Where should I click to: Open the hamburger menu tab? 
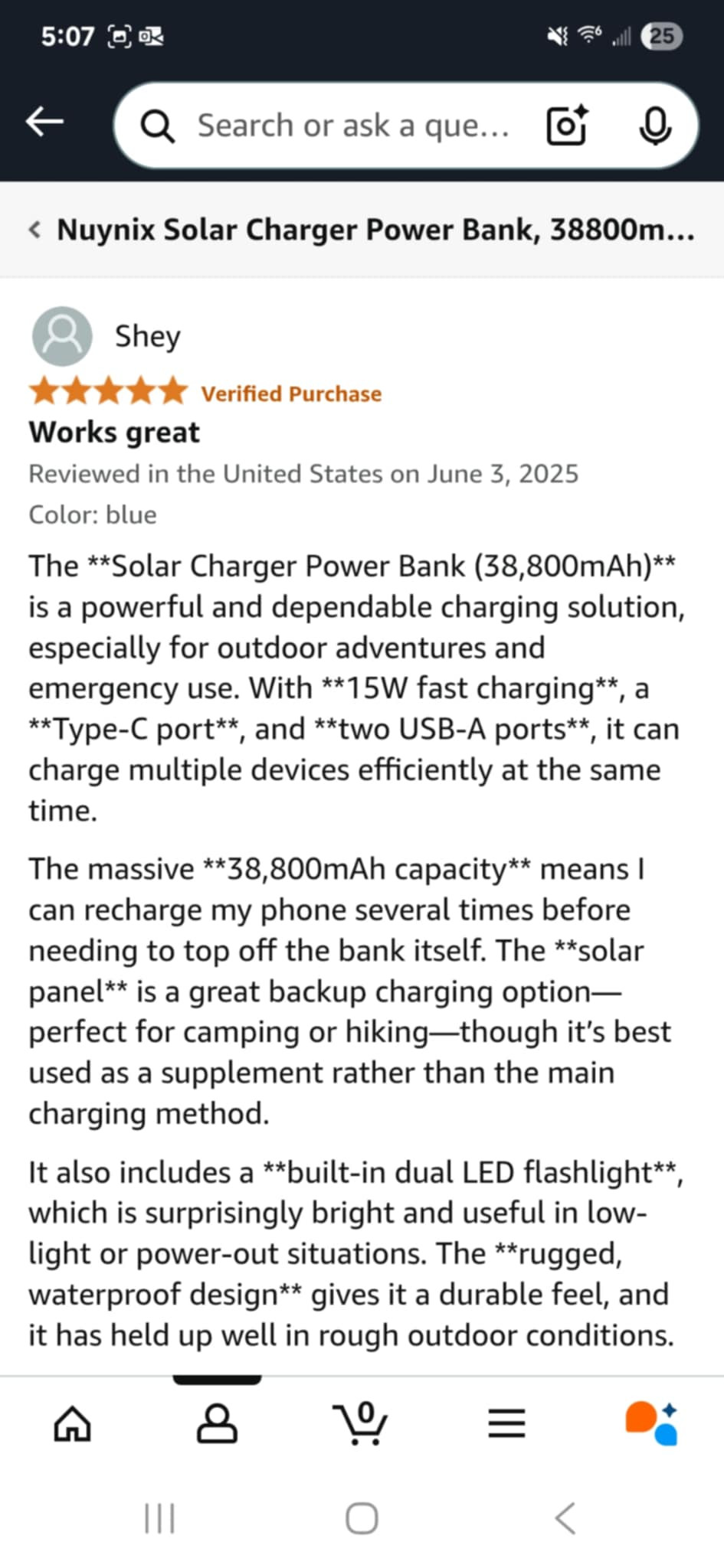[x=506, y=1423]
